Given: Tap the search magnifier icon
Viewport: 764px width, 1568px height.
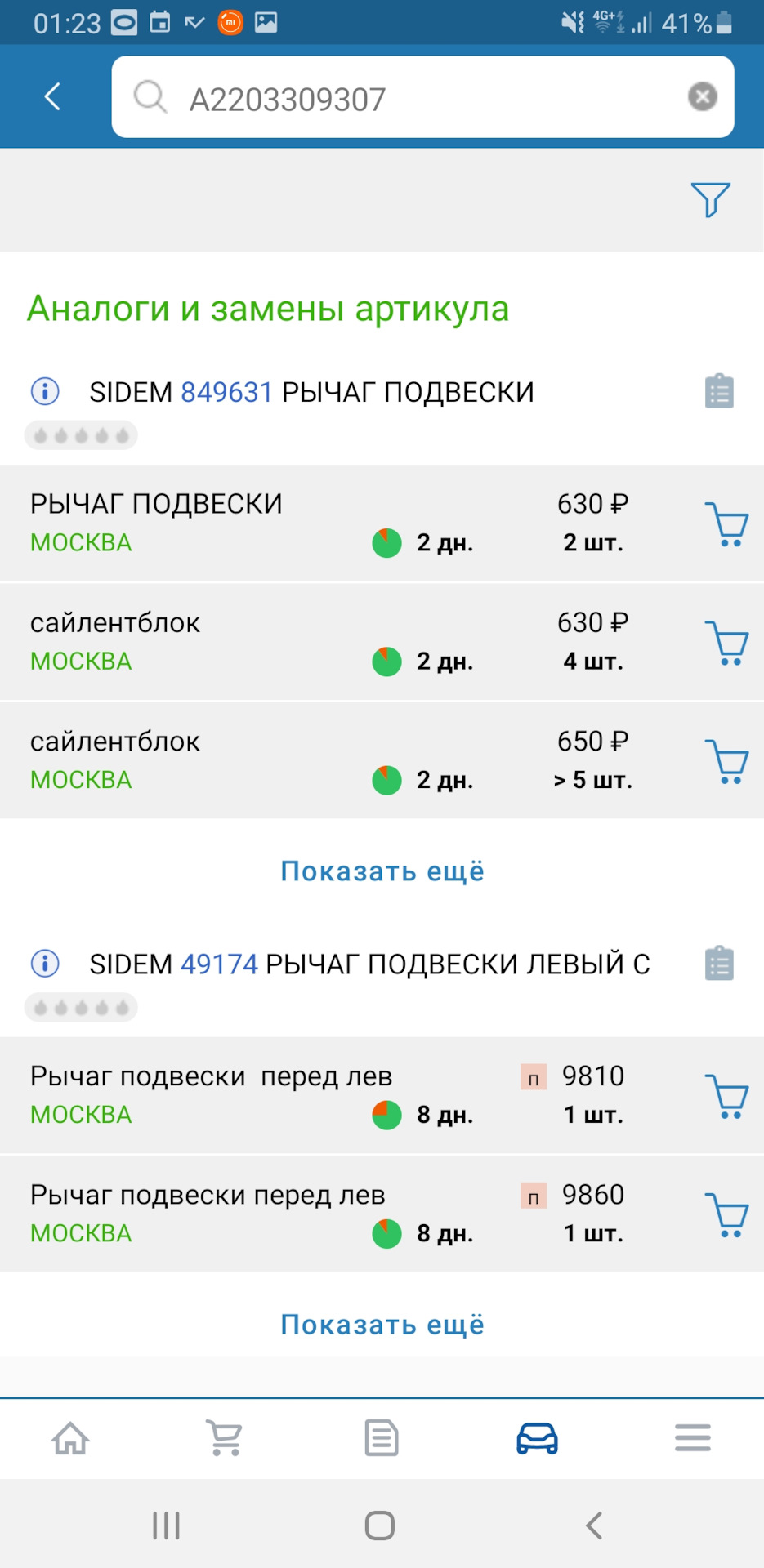Looking at the screenshot, I should coord(150,96).
